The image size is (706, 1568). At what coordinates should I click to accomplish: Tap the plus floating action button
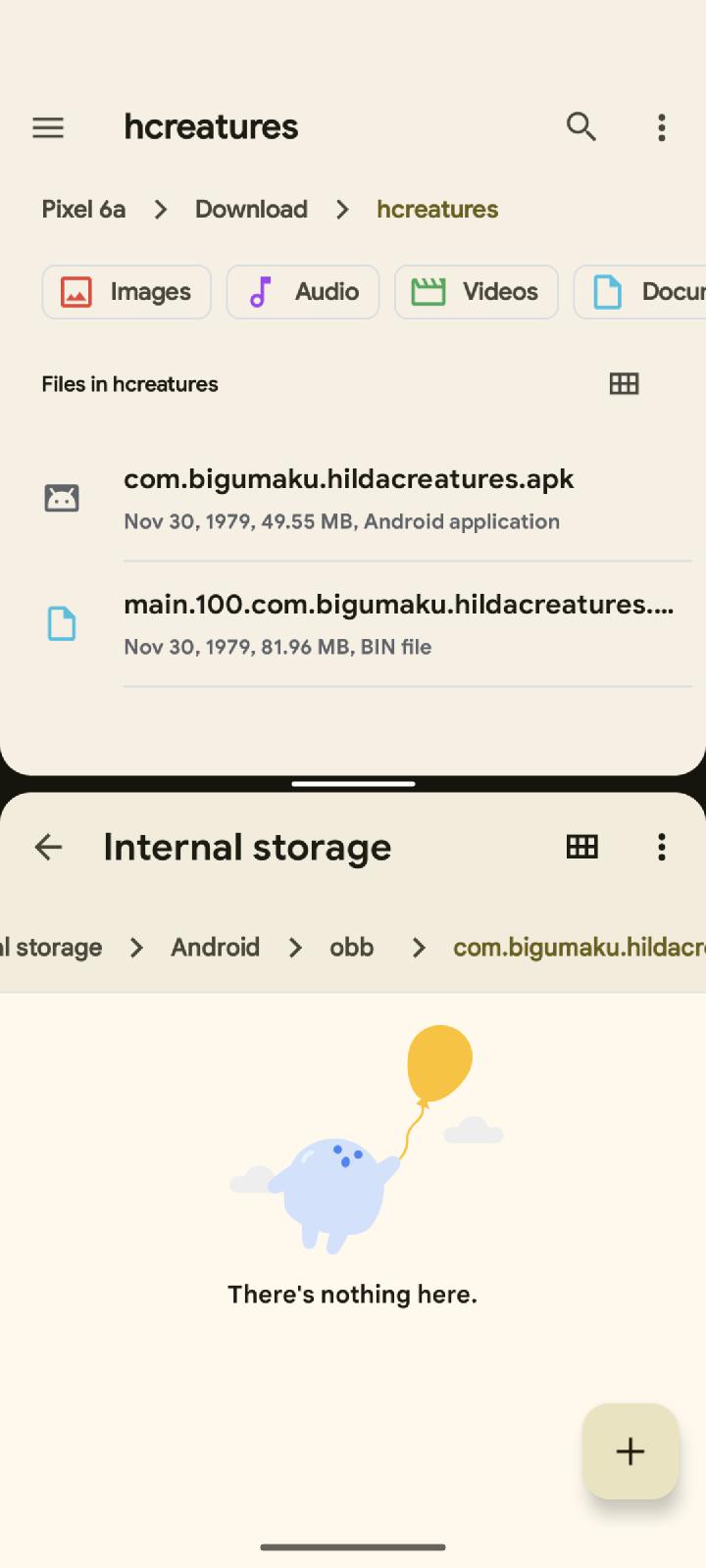pyautogui.click(x=630, y=1451)
